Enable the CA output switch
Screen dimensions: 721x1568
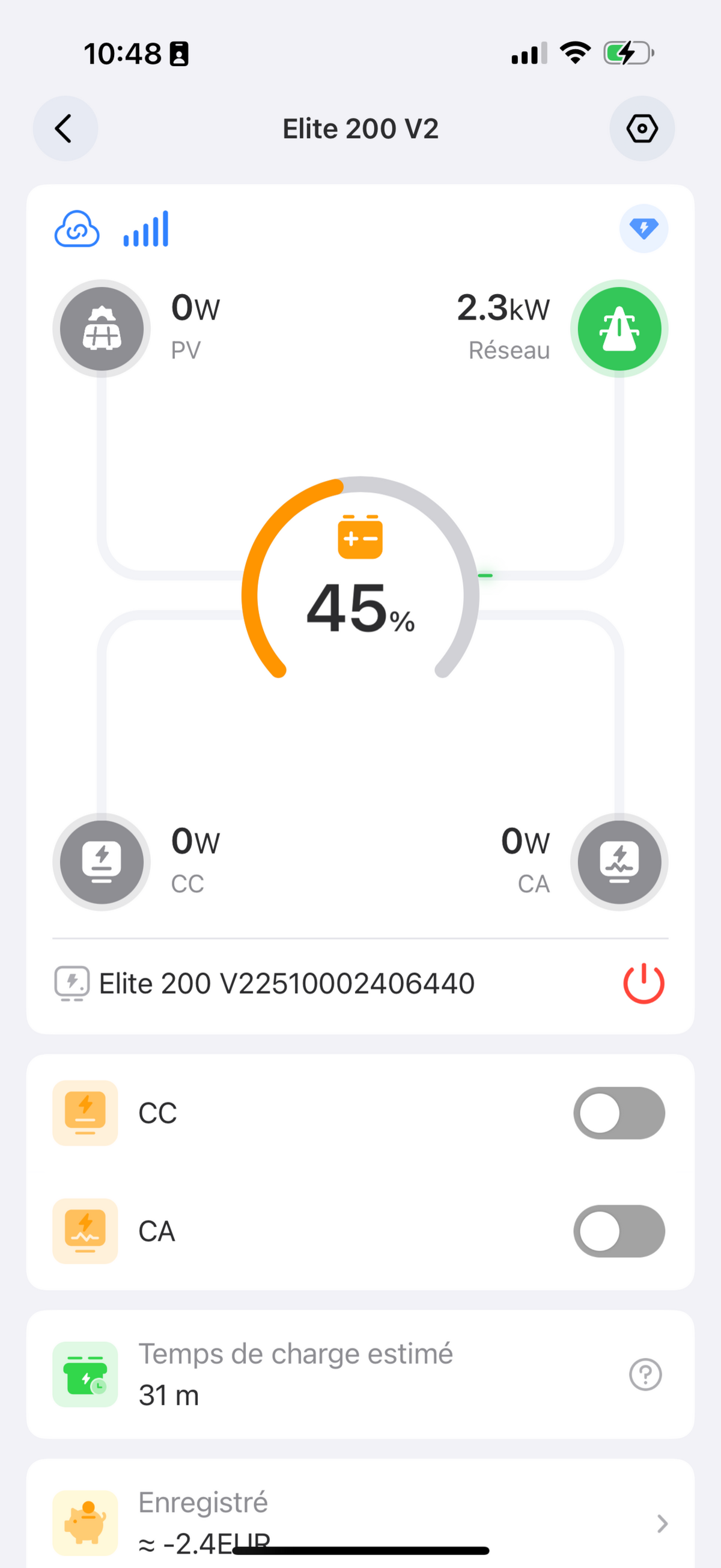coord(618,1231)
